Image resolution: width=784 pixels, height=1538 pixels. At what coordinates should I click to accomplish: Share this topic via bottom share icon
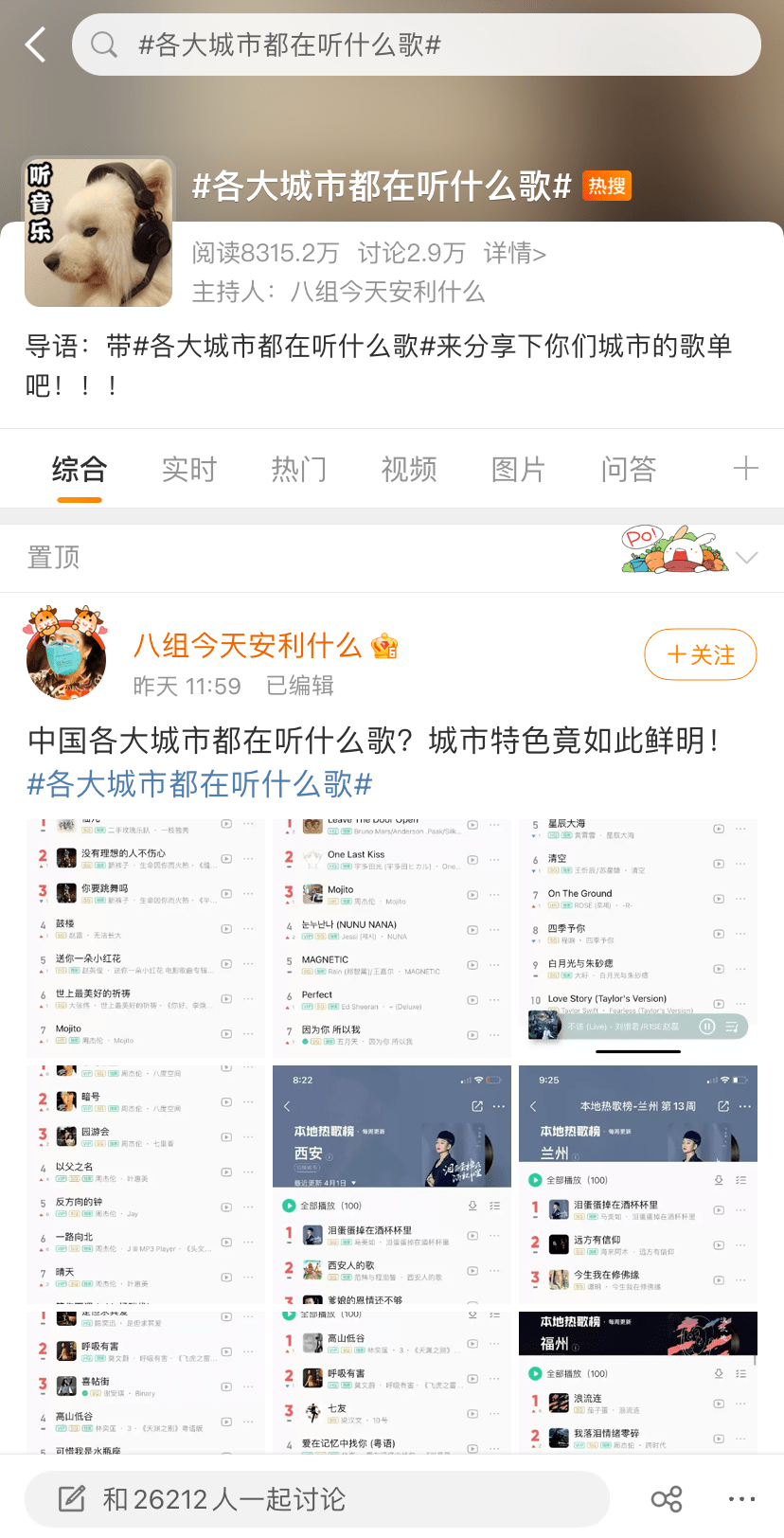point(666,1499)
